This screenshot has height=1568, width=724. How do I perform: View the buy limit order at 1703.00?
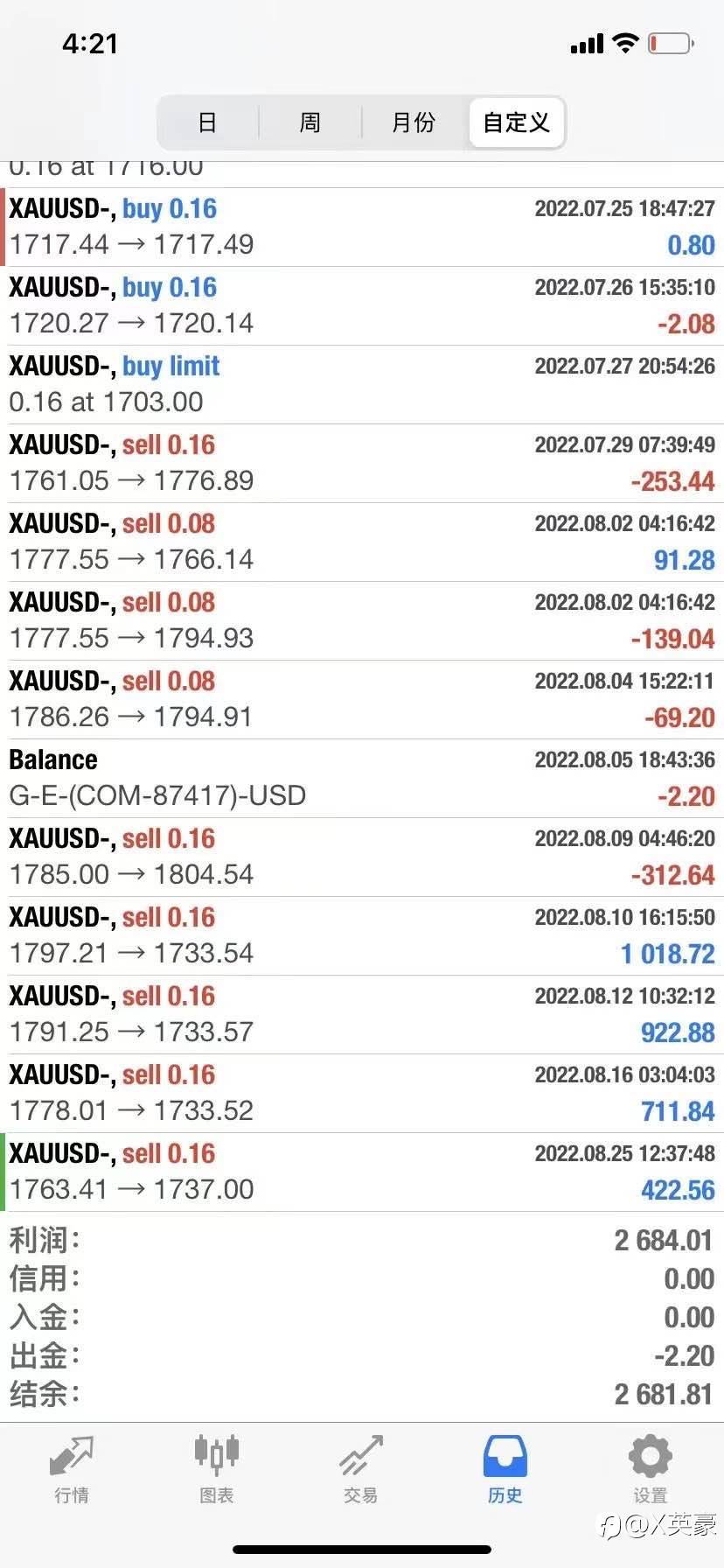[x=362, y=384]
